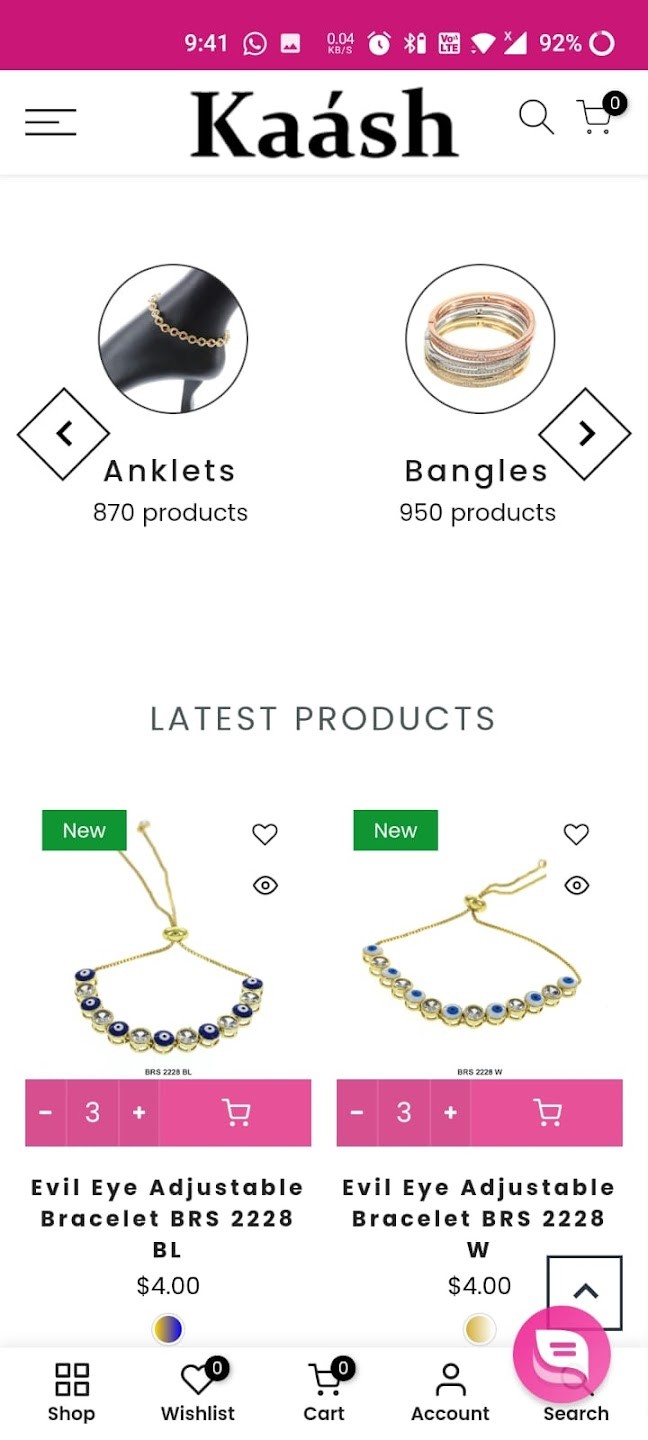
Task: Open the hamburger drawer menu
Action: (51, 122)
